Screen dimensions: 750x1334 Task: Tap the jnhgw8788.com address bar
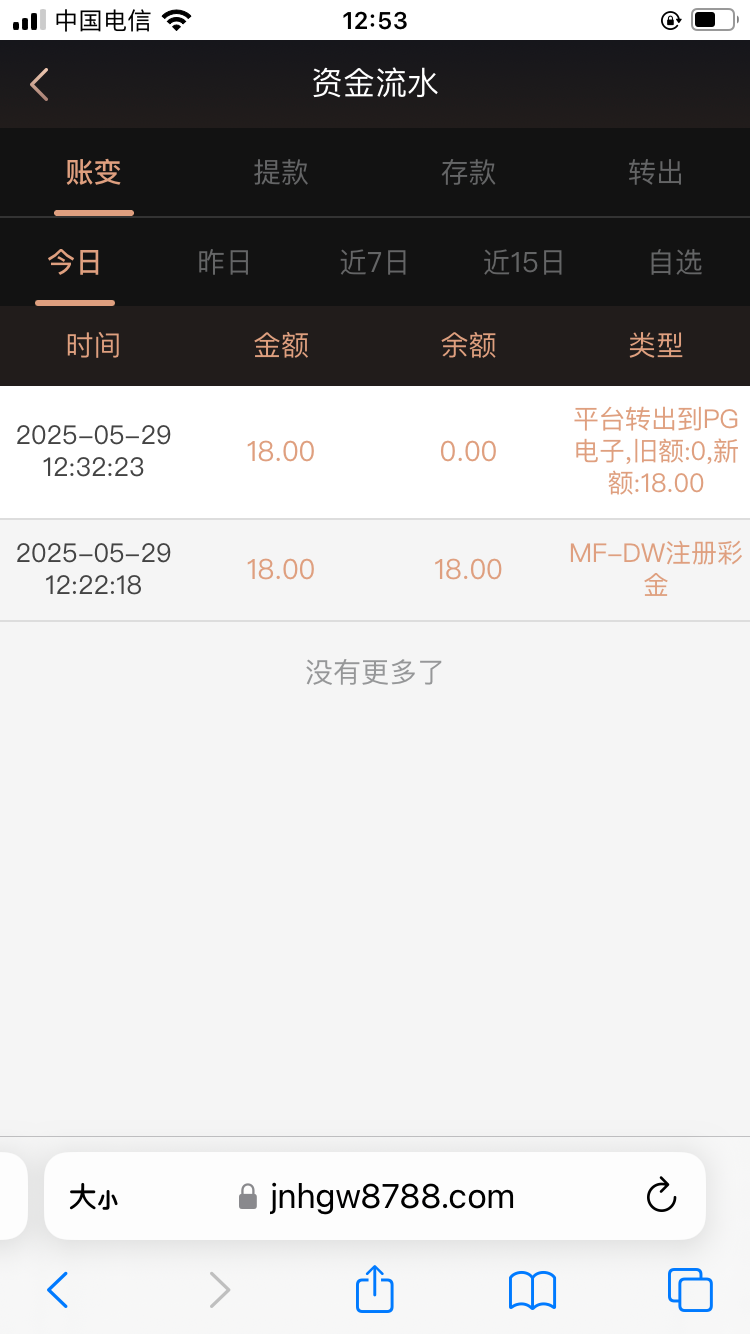[390, 1197]
